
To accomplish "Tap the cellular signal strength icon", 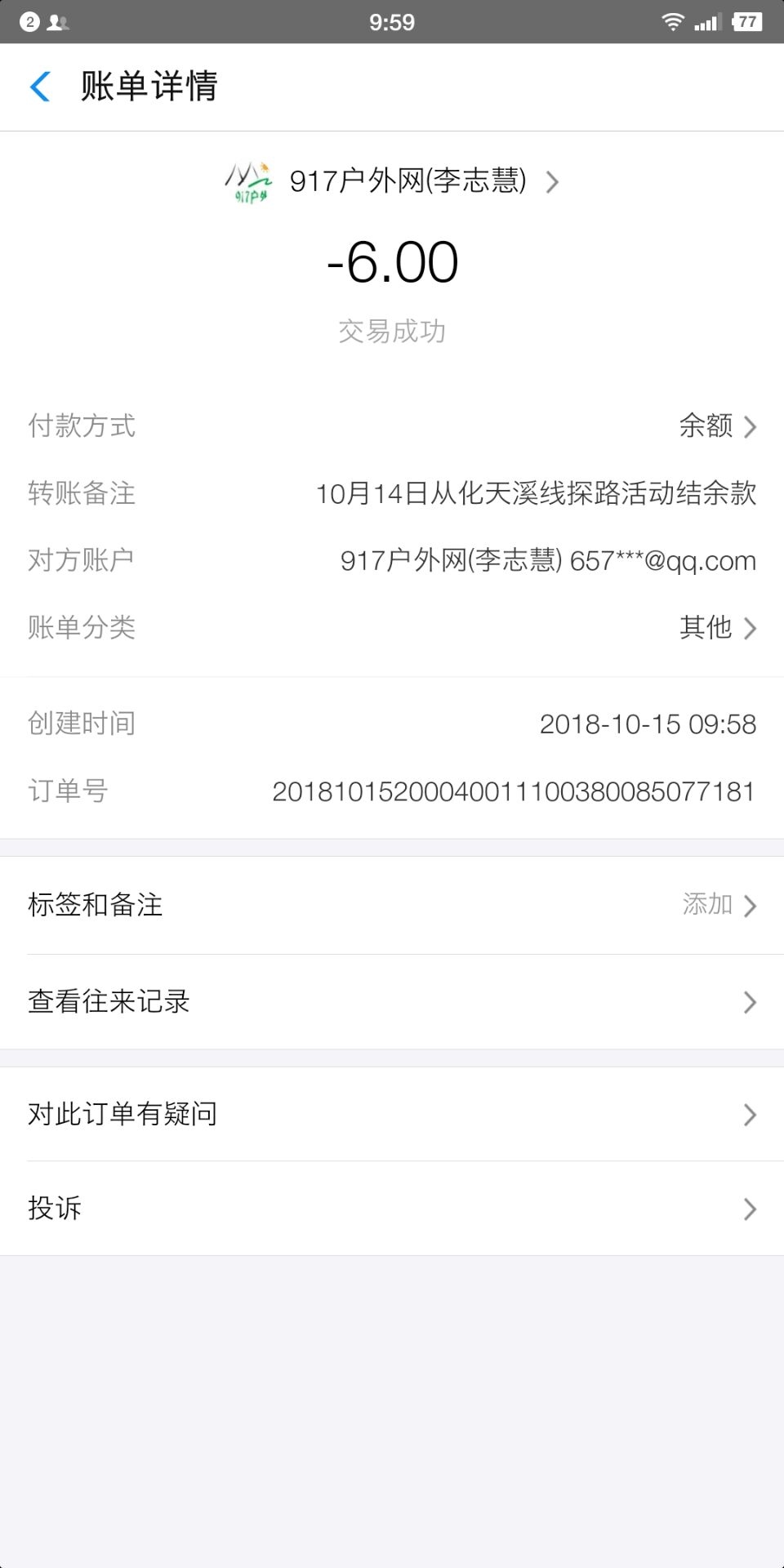I will (x=707, y=21).
